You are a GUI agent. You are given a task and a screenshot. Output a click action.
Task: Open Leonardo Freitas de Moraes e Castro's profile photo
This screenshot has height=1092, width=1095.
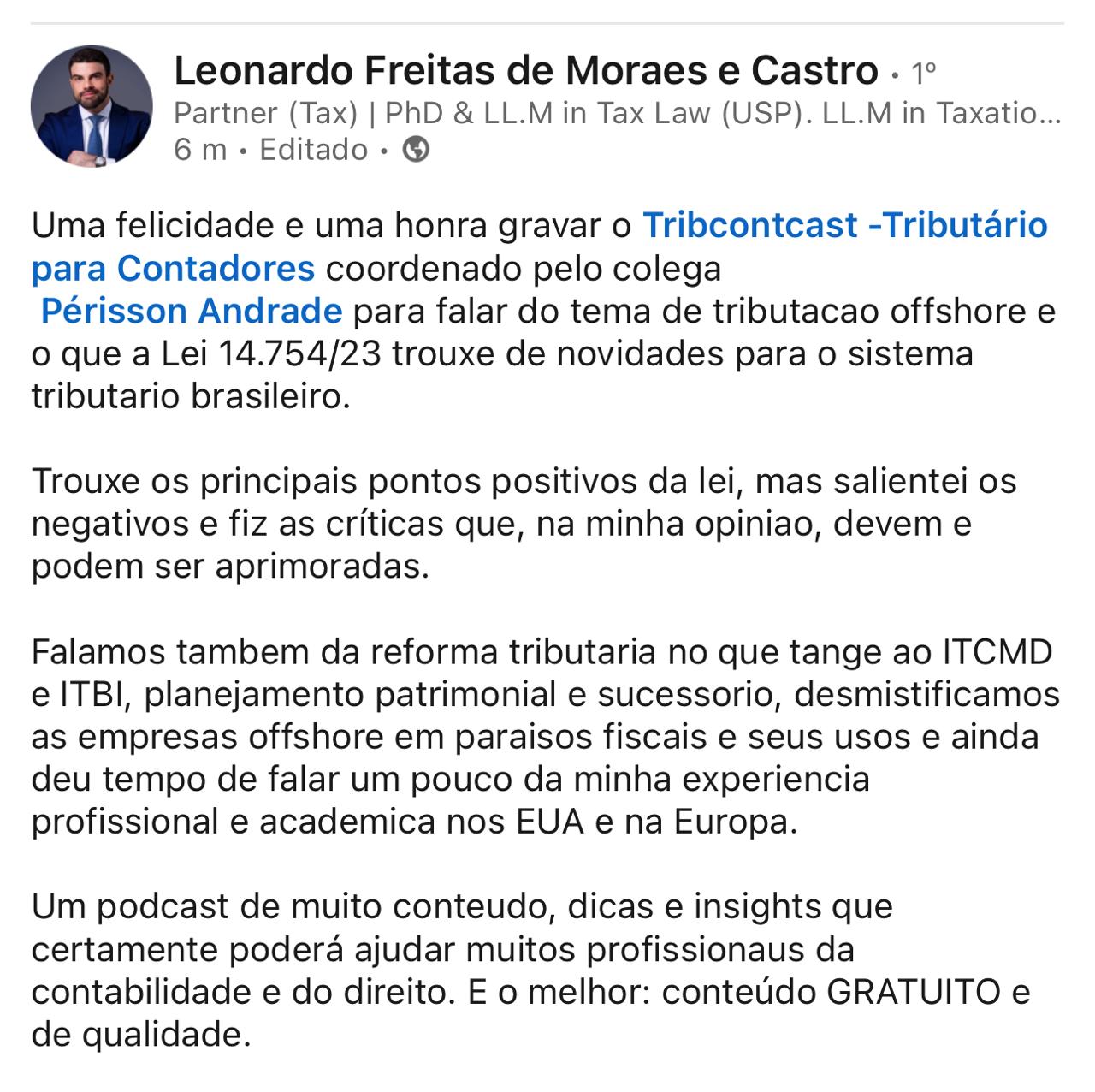pyautogui.click(x=92, y=106)
